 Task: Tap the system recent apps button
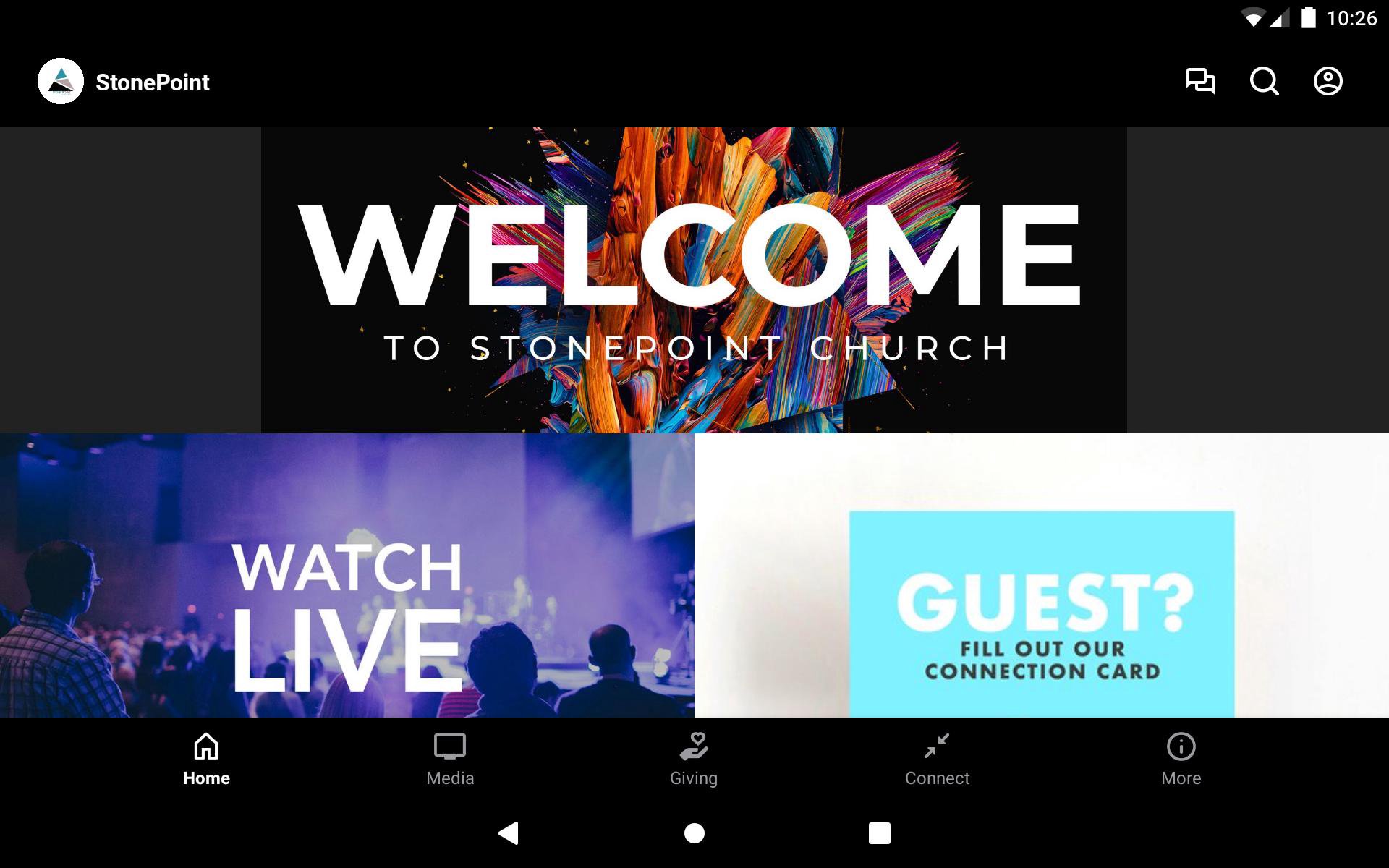coord(879,833)
